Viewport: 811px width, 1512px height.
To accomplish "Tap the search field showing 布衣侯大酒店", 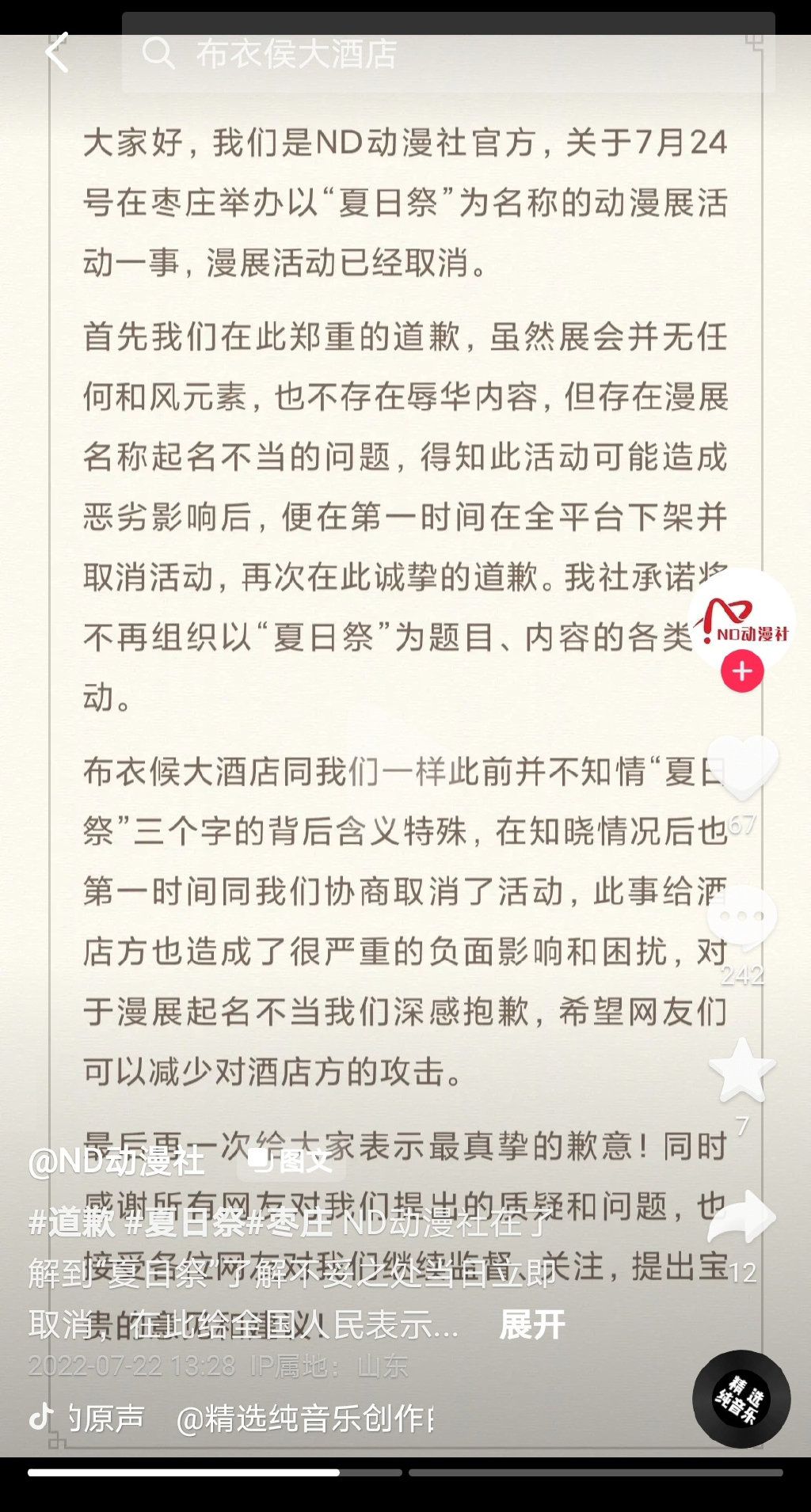I will pos(444,54).
